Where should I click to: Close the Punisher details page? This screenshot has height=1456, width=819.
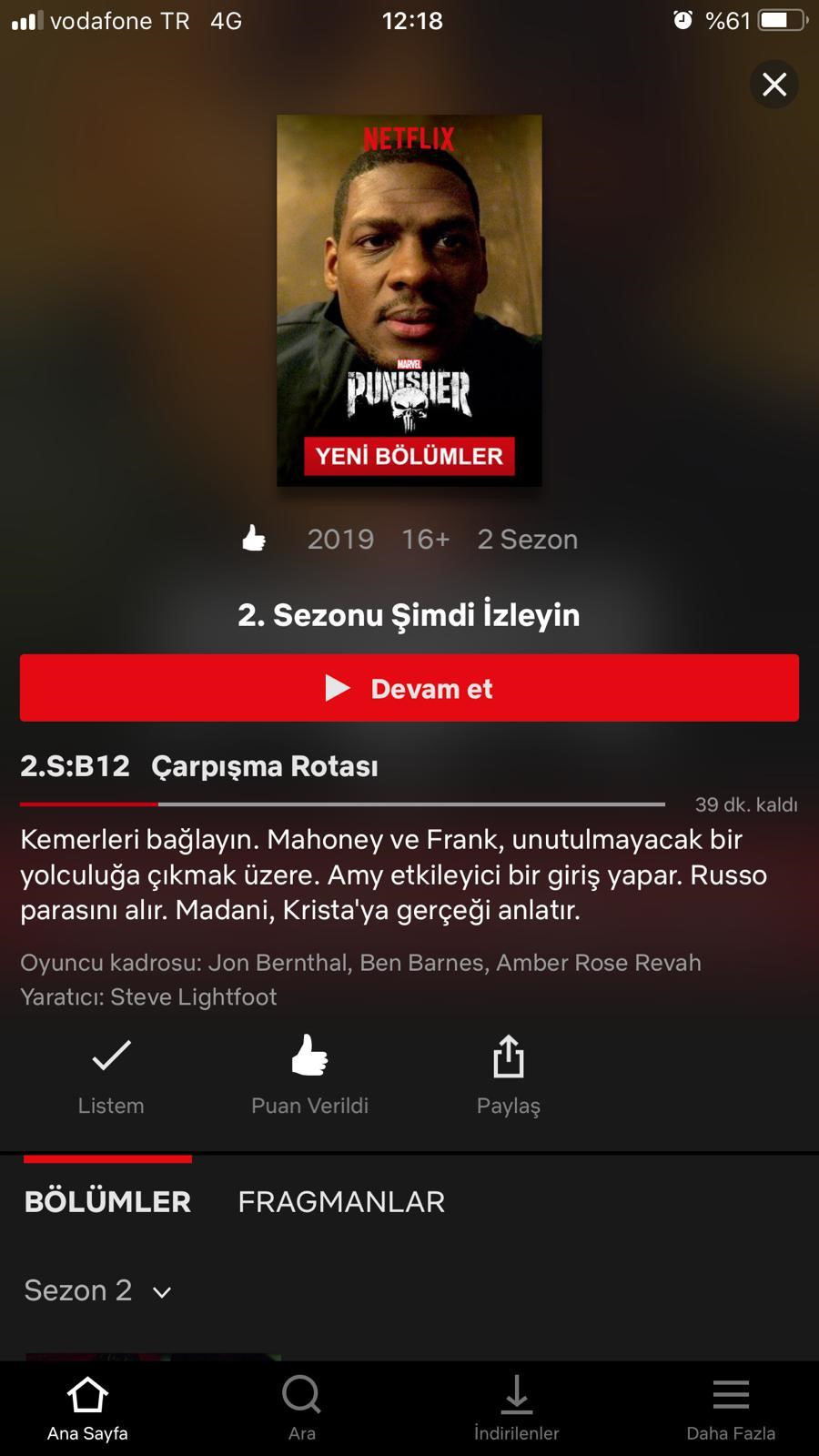(x=774, y=85)
